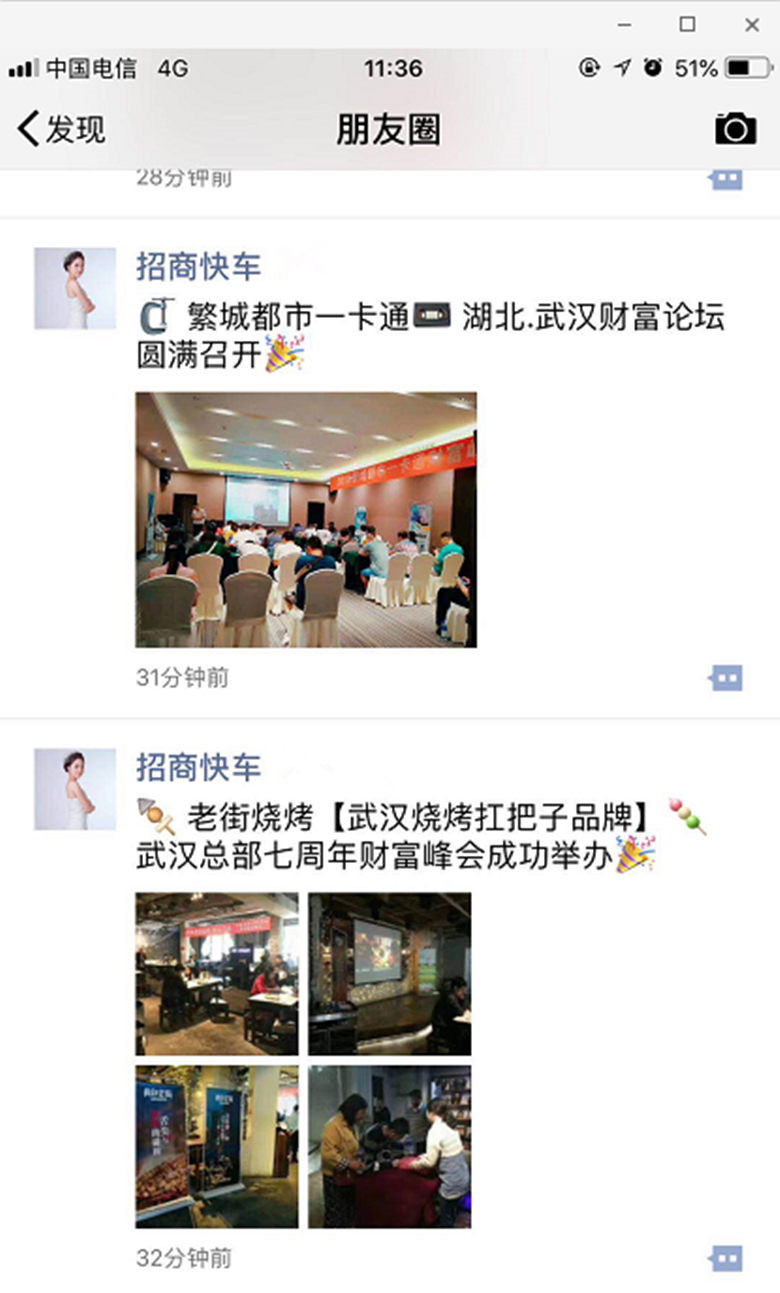
Task: Open comment menu on the 32分钟前 post
Action: pos(726,1258)
